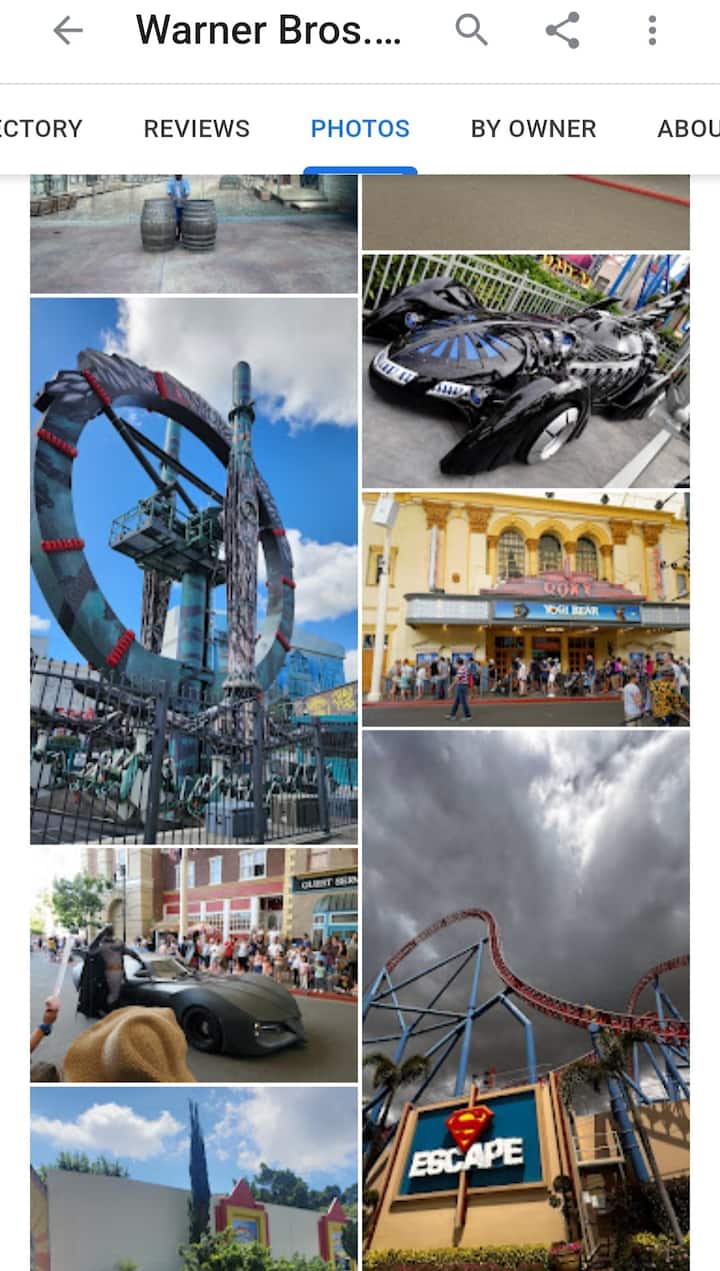
Task: Go back using the arrow icon
Action: click(68, 31)
